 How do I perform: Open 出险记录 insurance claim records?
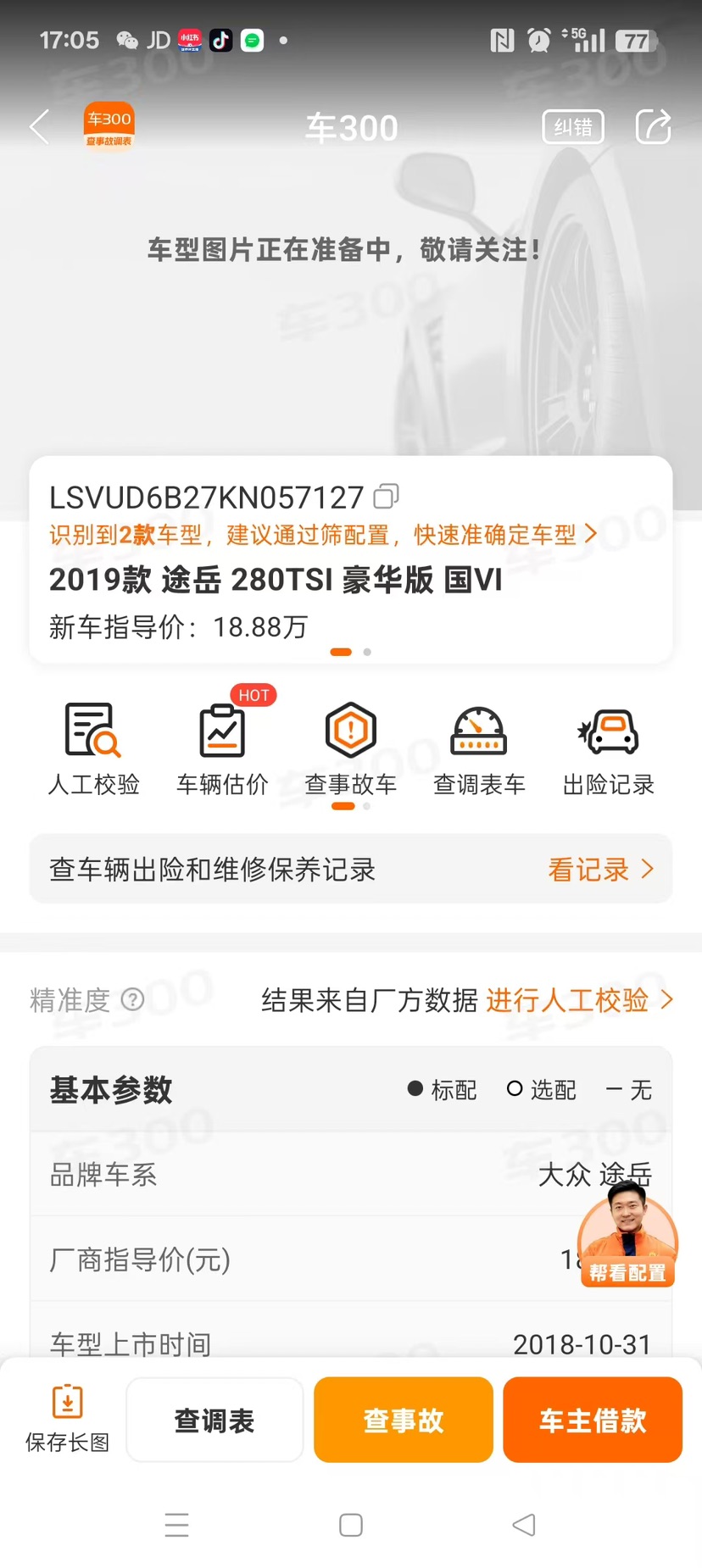click(609, 748)
